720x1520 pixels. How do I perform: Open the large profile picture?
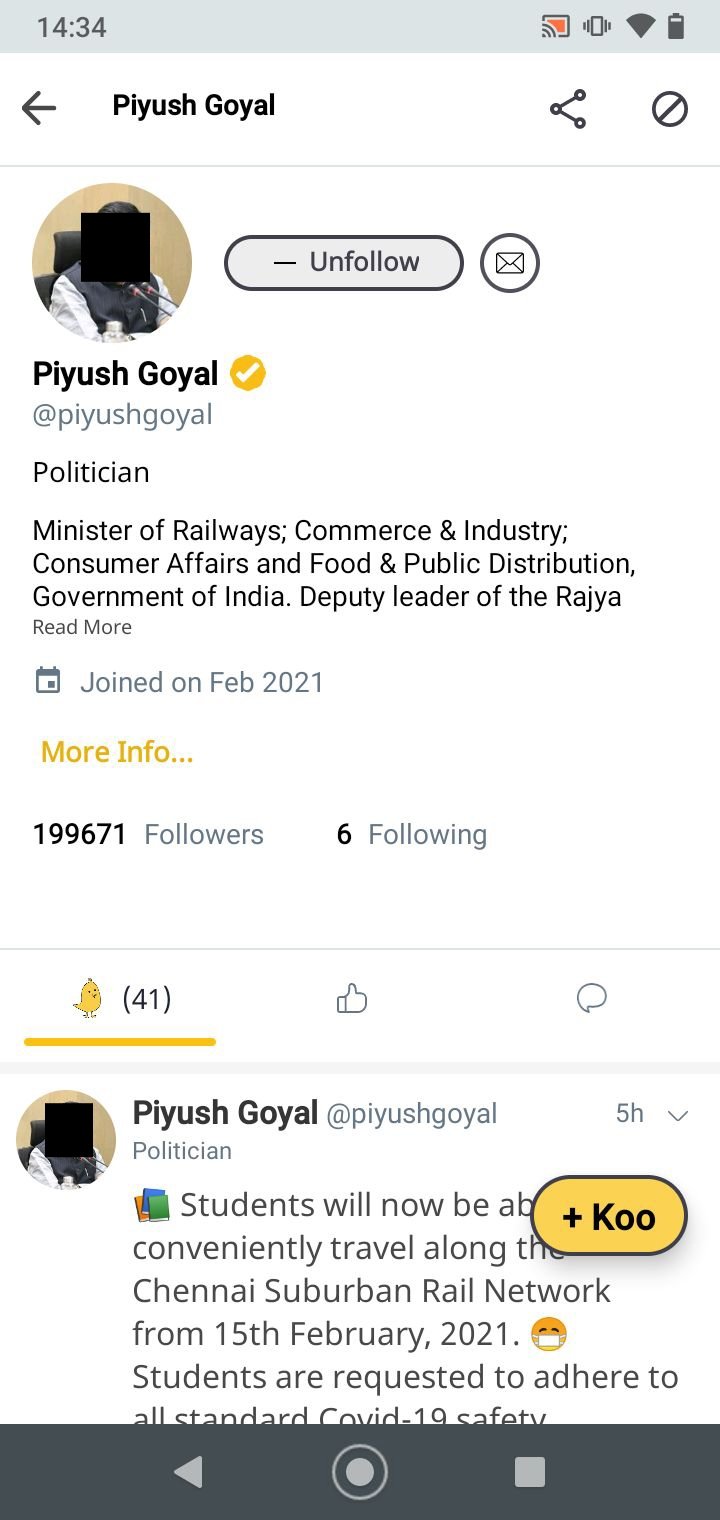click(x=112, y=262)
